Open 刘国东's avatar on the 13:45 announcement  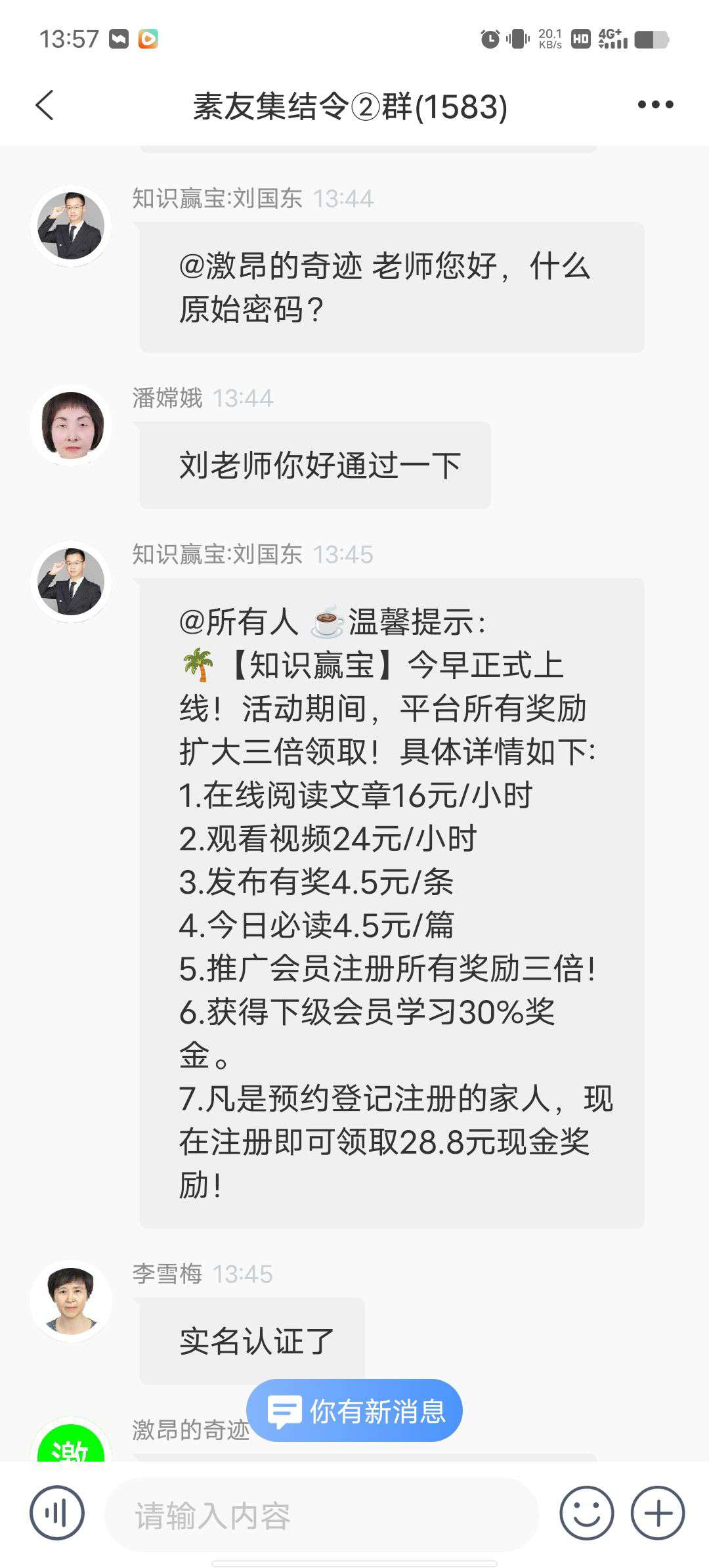click(x=72, y=582)
